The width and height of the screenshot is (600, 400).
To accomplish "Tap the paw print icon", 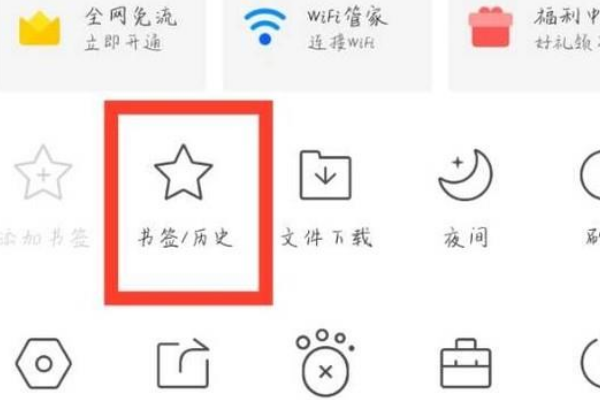I will pos(325,361).
